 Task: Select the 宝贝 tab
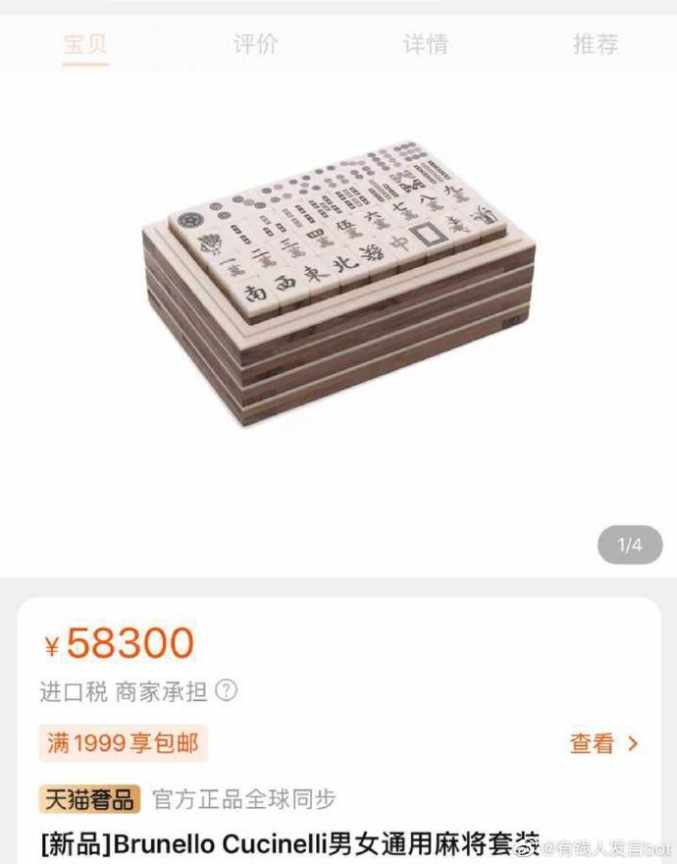click(85, 44)
